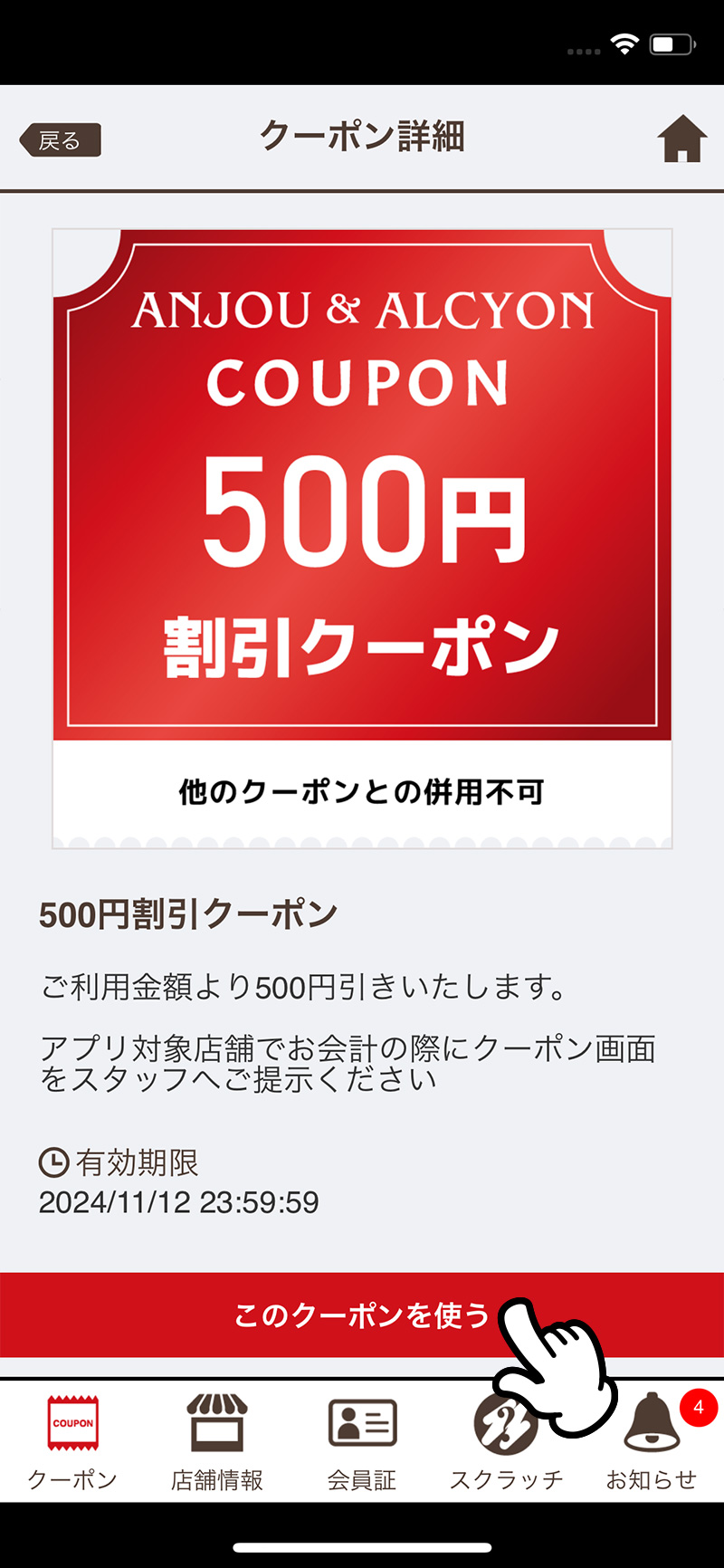Switch to the クーポン tab

[x=72, y=1440]
